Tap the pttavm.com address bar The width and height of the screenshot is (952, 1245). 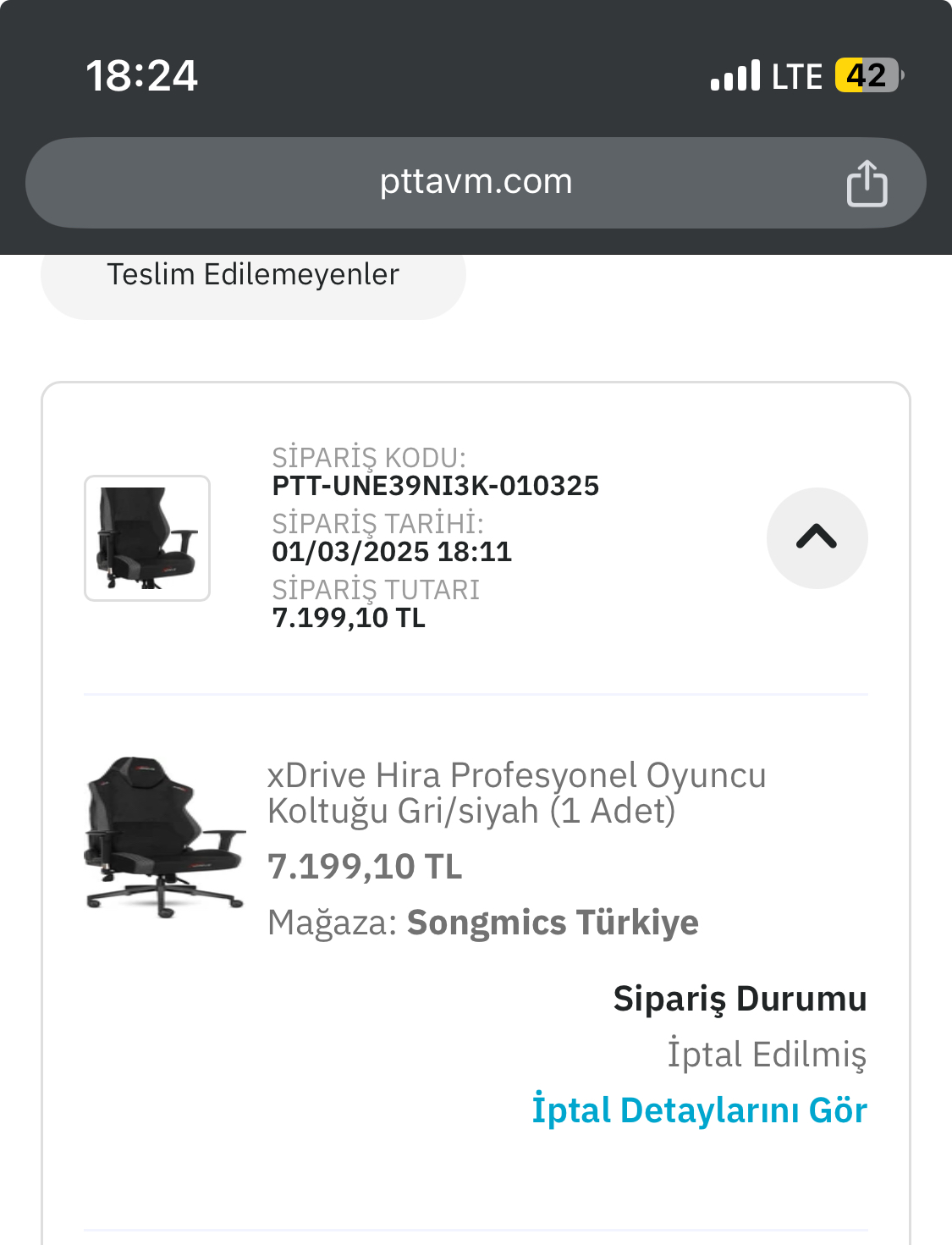tap(475, 182)
